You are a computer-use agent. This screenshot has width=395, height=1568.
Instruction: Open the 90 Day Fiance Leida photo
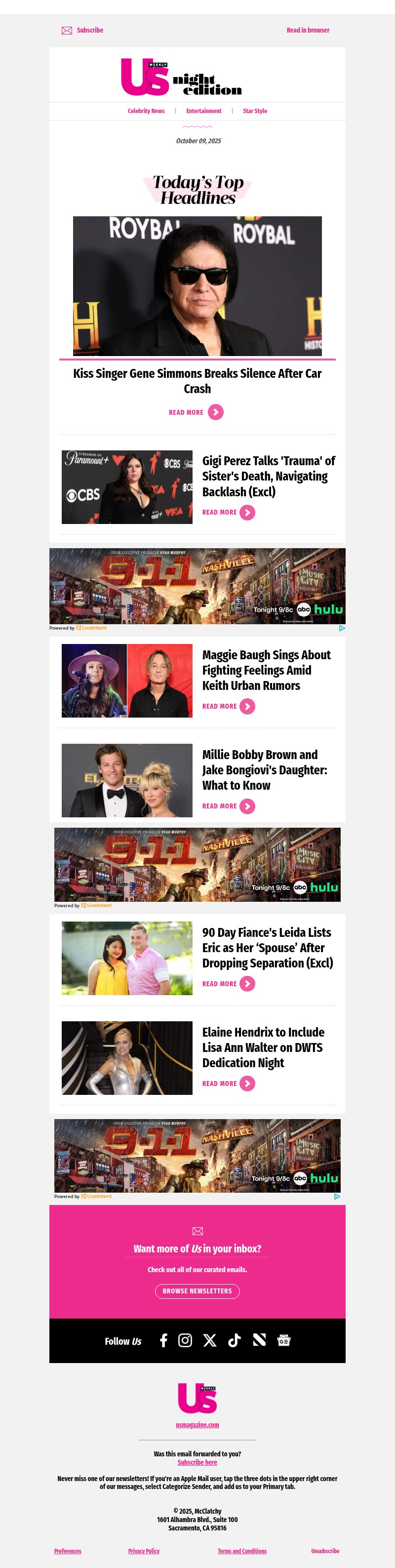pyautogui.click(x=126, y=958)
